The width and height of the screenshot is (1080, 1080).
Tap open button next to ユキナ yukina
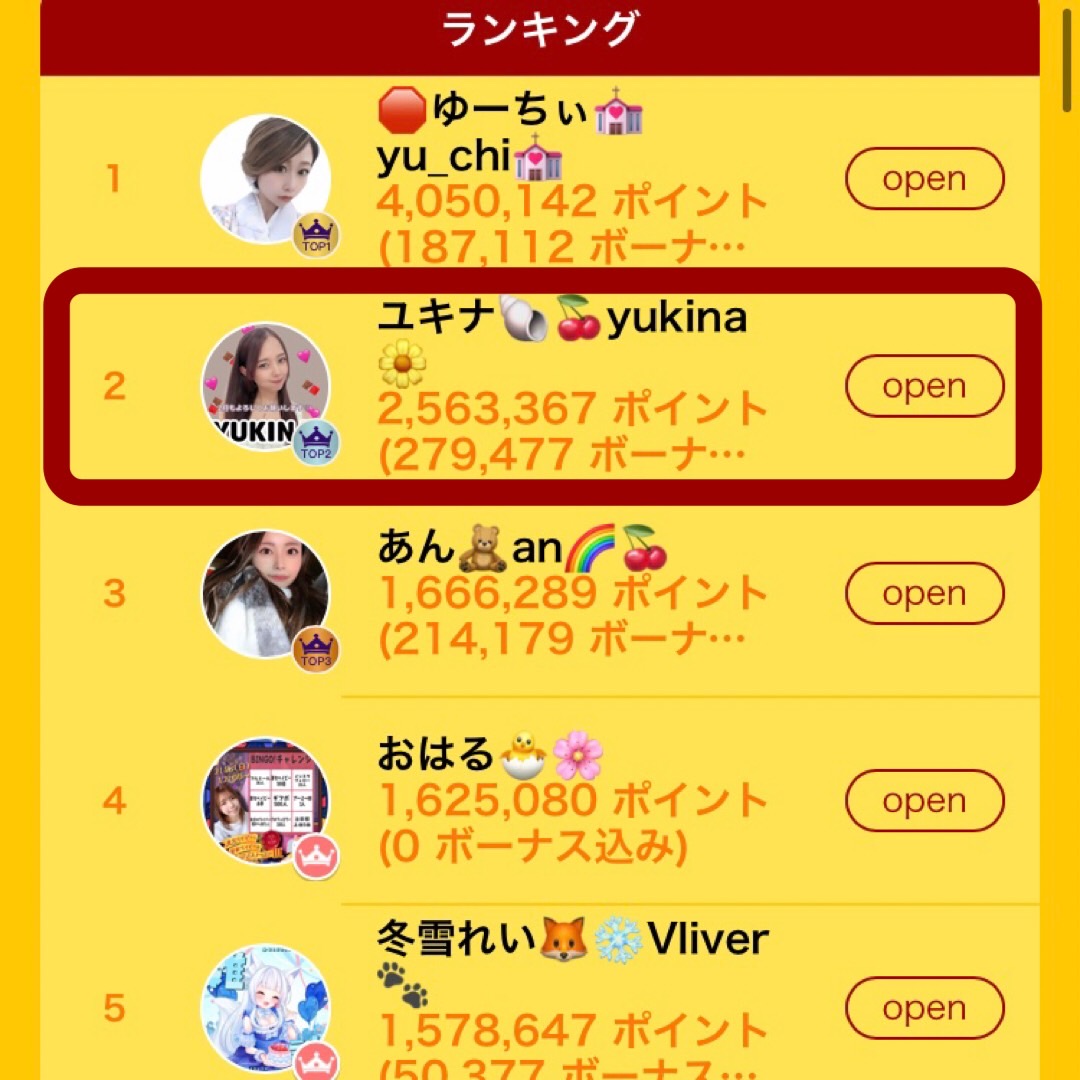tap(924, 386)
